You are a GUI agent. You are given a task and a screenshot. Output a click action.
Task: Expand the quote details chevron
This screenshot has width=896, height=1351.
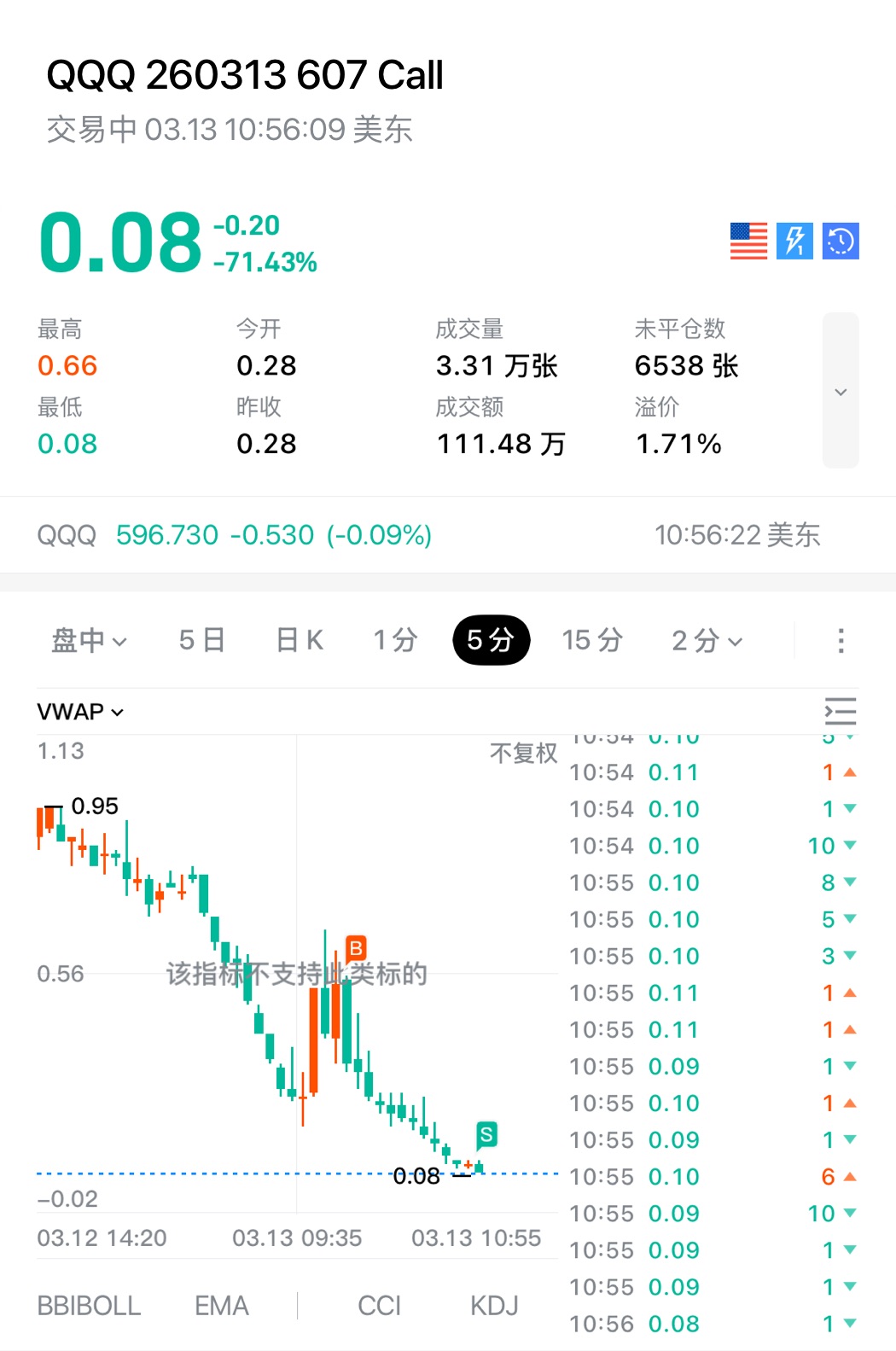click(x=841, y=392)
